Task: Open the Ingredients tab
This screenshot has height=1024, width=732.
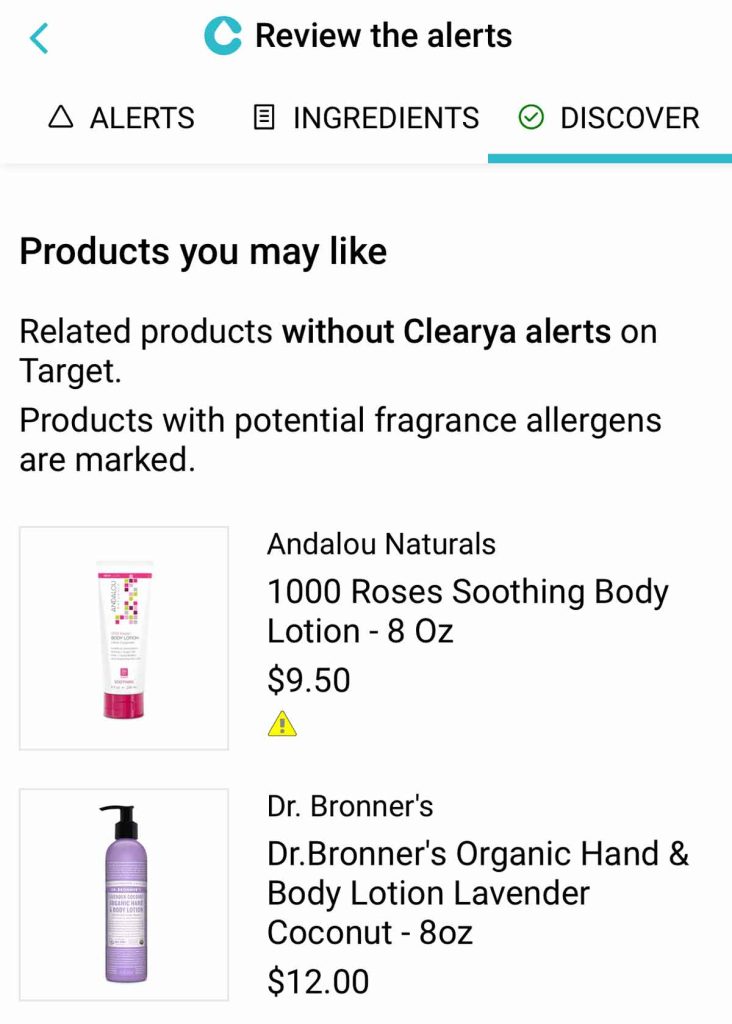Action: tap(366, 118)
